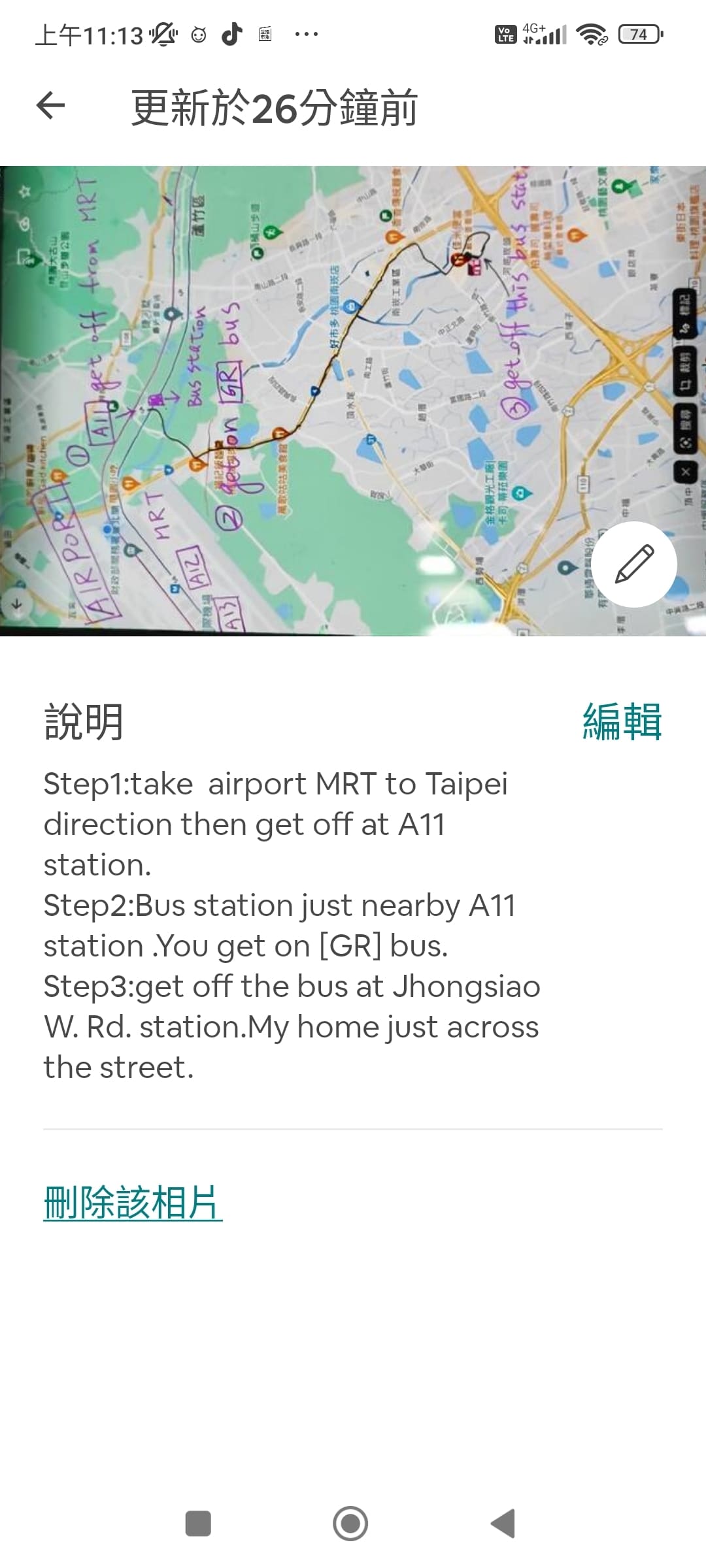Delete this photo via 刪除該相片
Screen dimensions: 706x1568
pos(133,1203)
